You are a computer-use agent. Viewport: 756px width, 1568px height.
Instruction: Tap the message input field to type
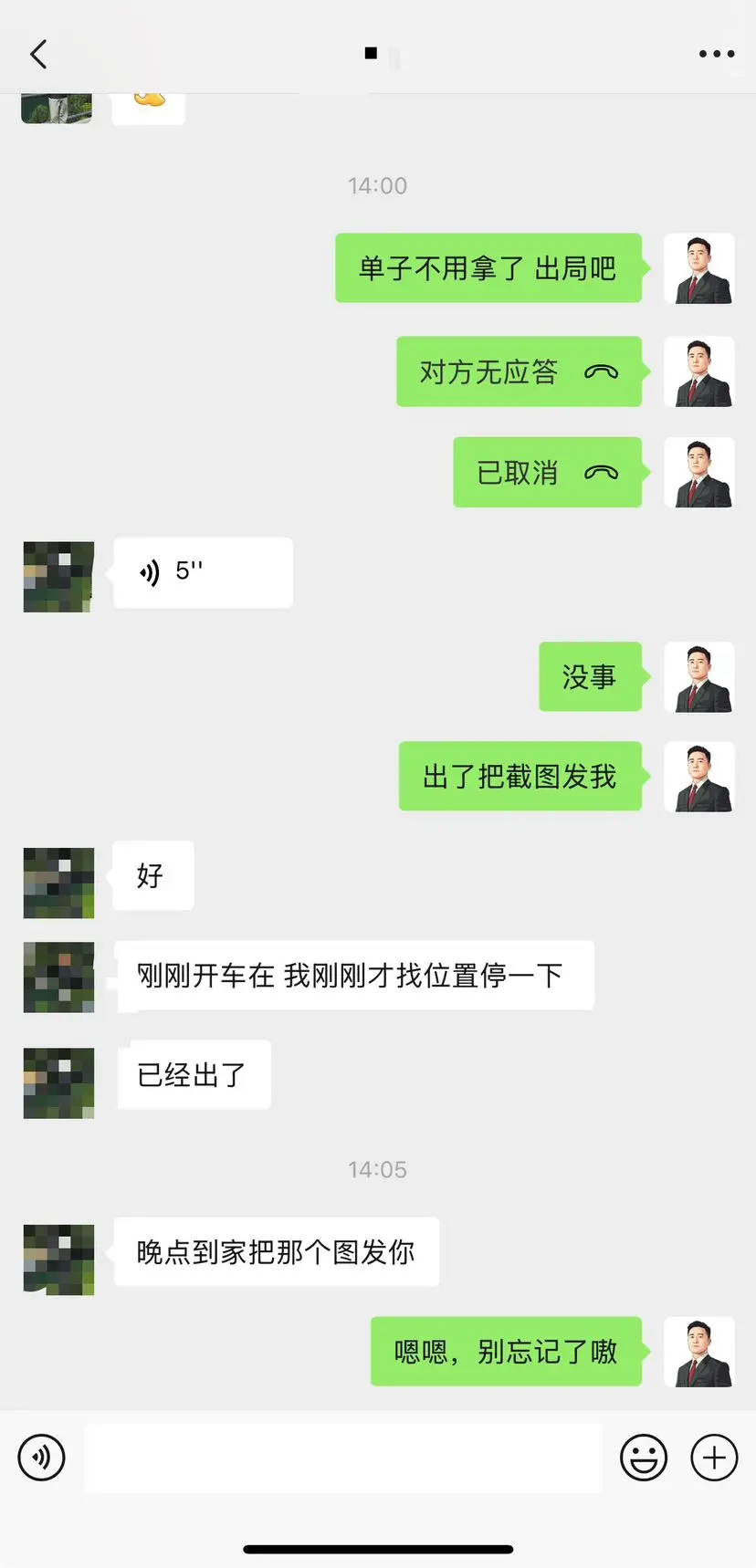[342, 1457]
